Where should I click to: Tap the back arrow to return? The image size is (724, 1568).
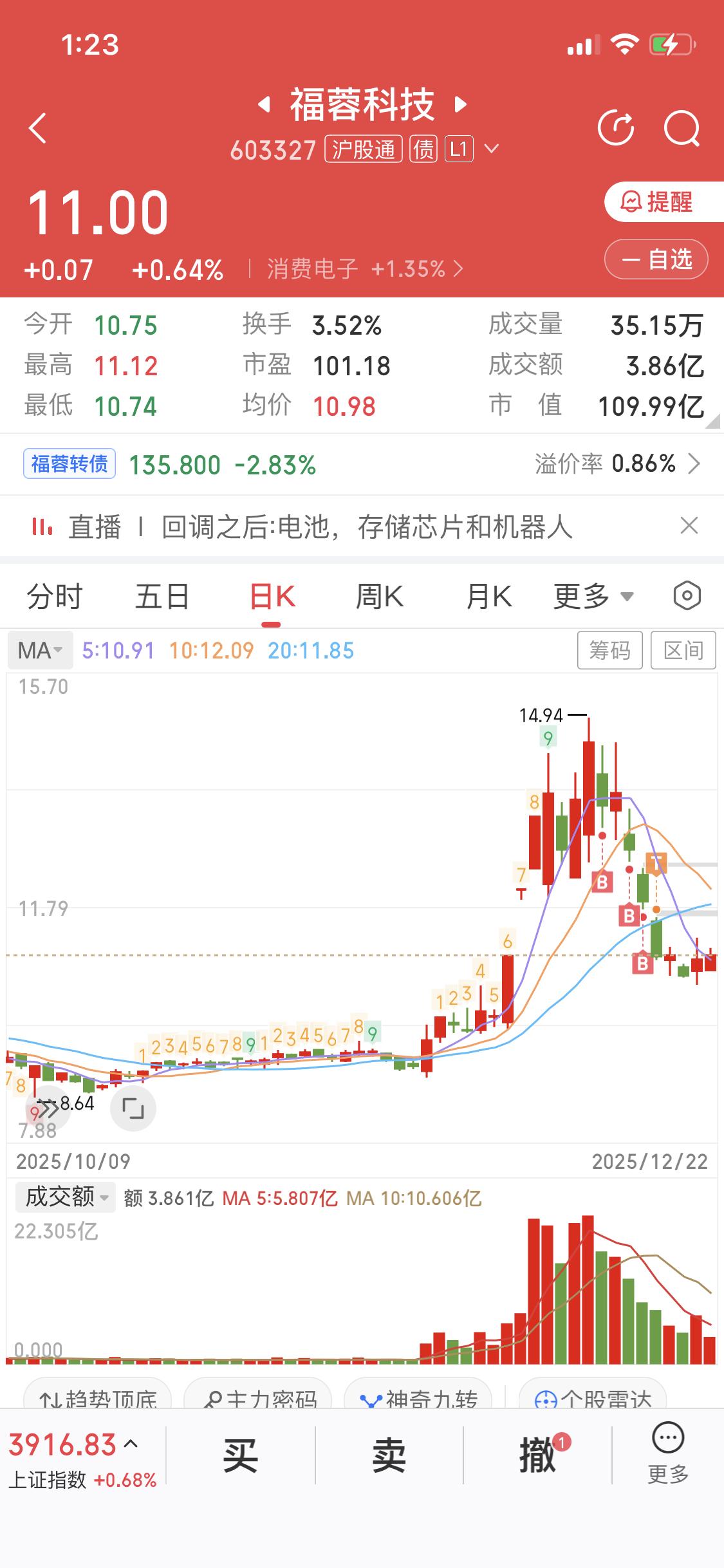(x=37, y=128)
